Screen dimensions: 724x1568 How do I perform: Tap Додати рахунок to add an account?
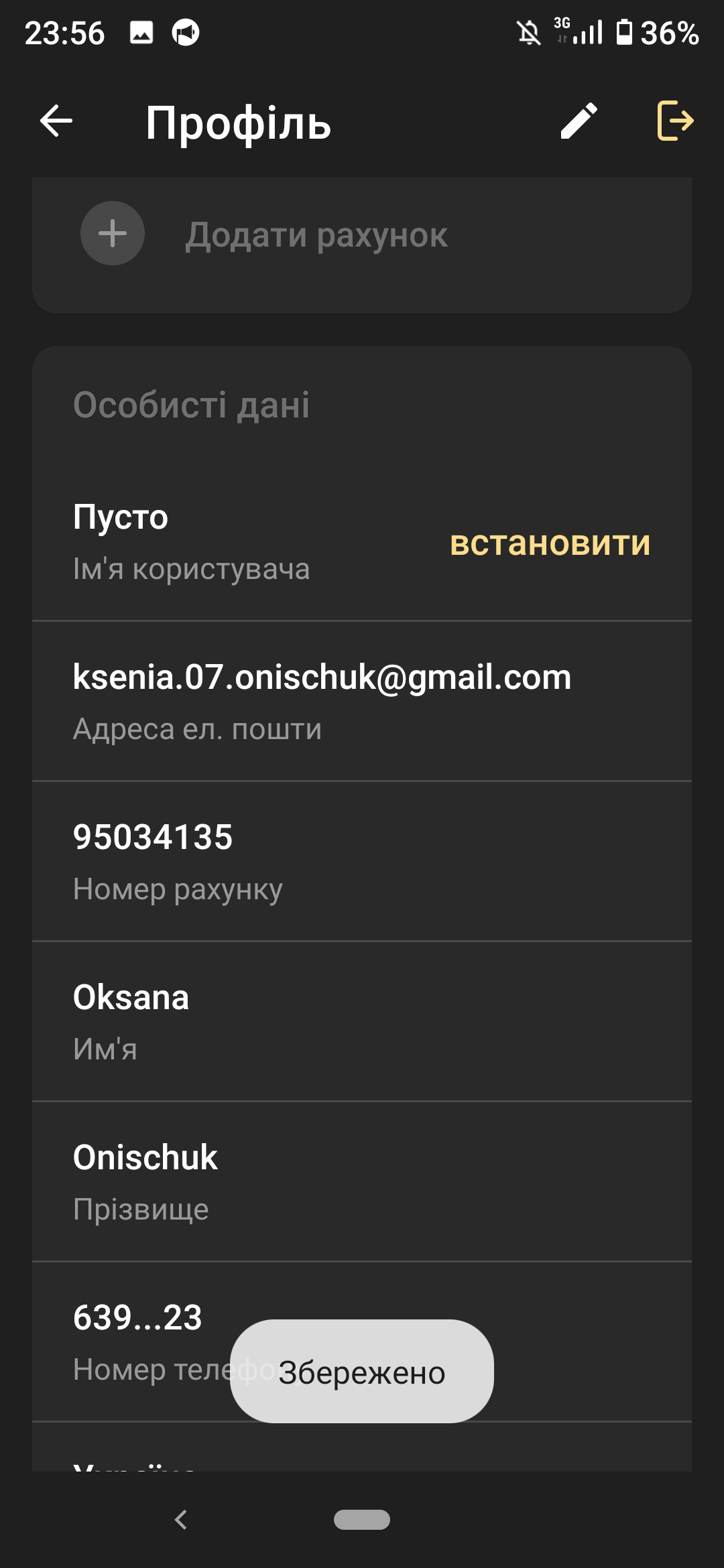click(x=315, y=235)
